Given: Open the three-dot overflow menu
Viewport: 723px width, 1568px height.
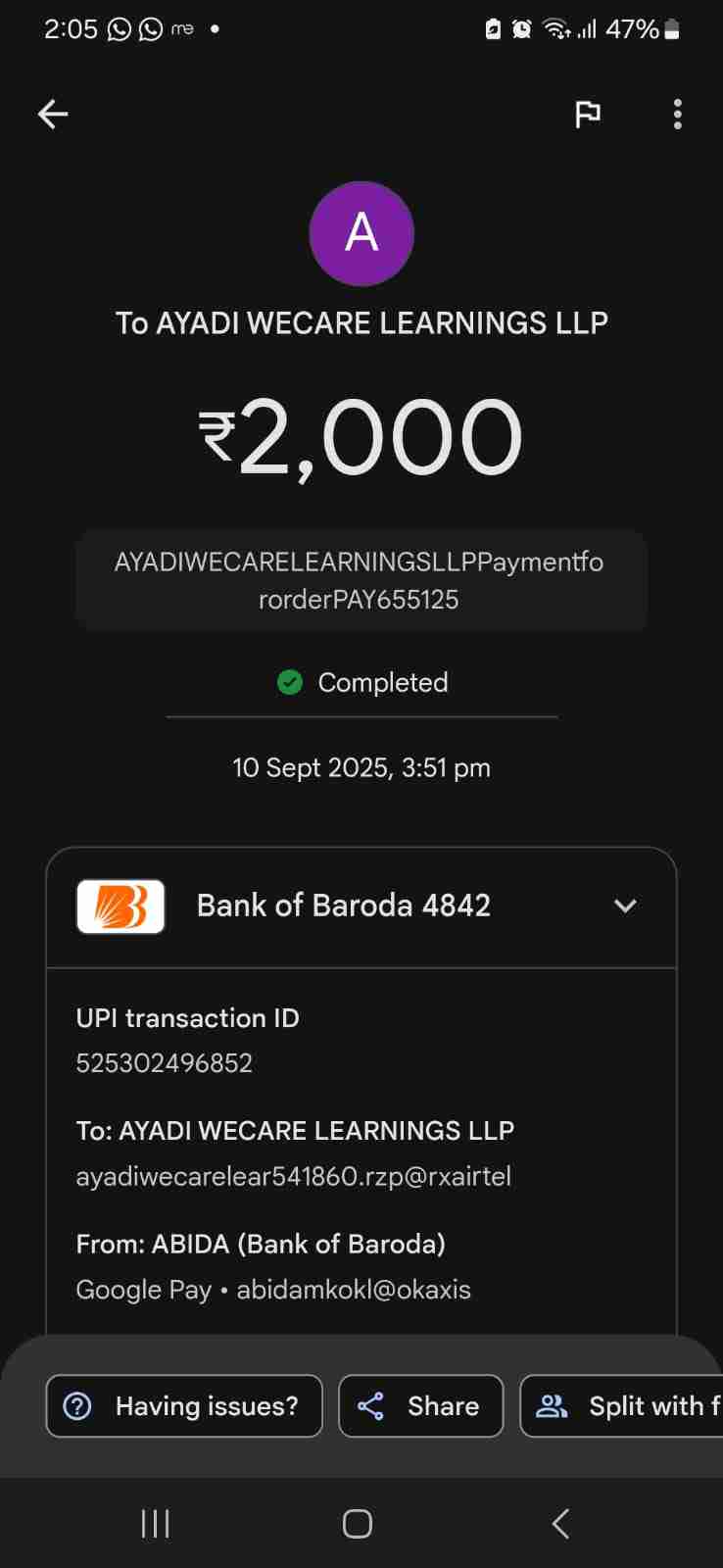Looking at the screenshot, I should click(x=677, y=115).
